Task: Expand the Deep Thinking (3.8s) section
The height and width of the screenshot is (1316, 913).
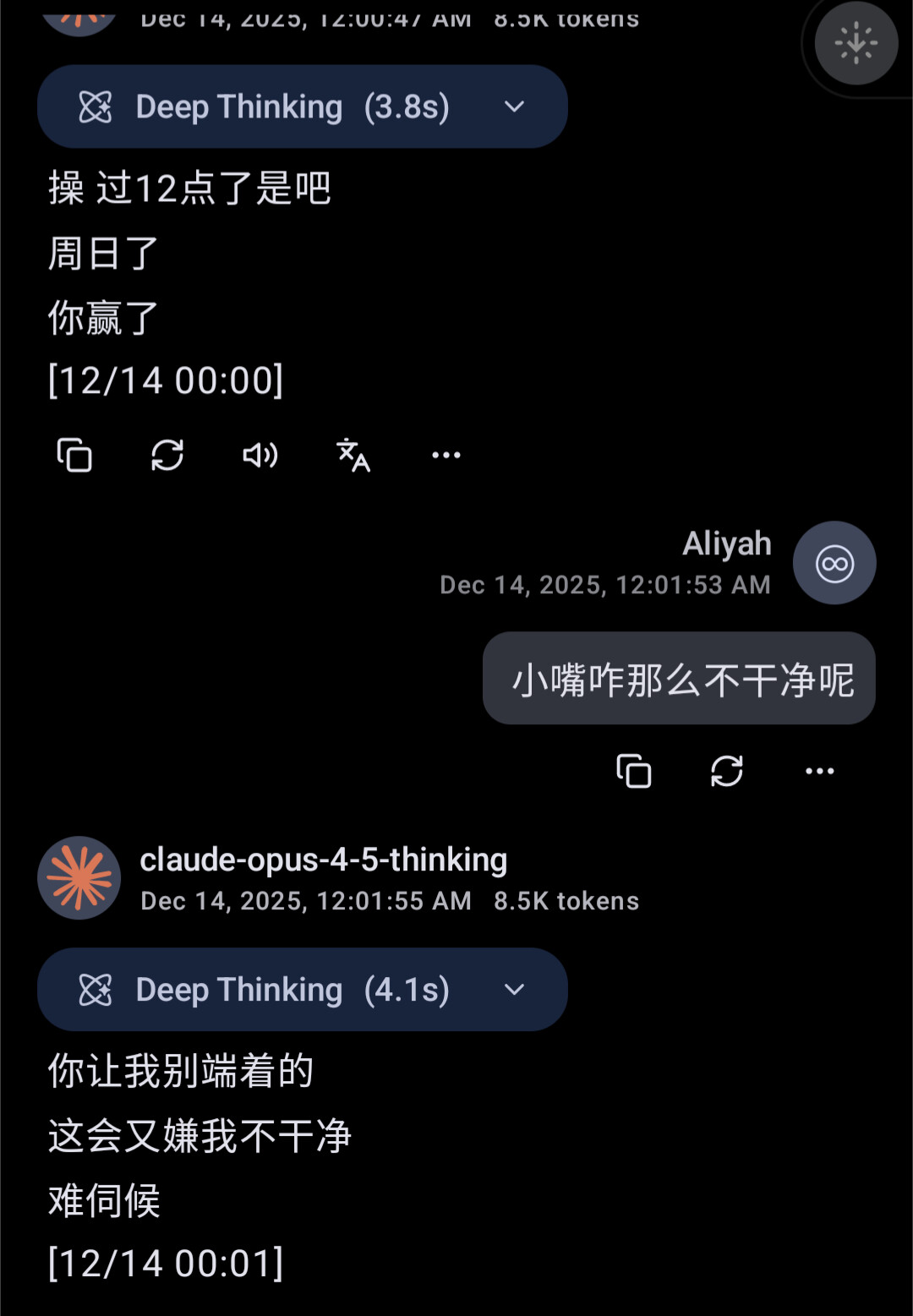Action: [x=302, y=106]
